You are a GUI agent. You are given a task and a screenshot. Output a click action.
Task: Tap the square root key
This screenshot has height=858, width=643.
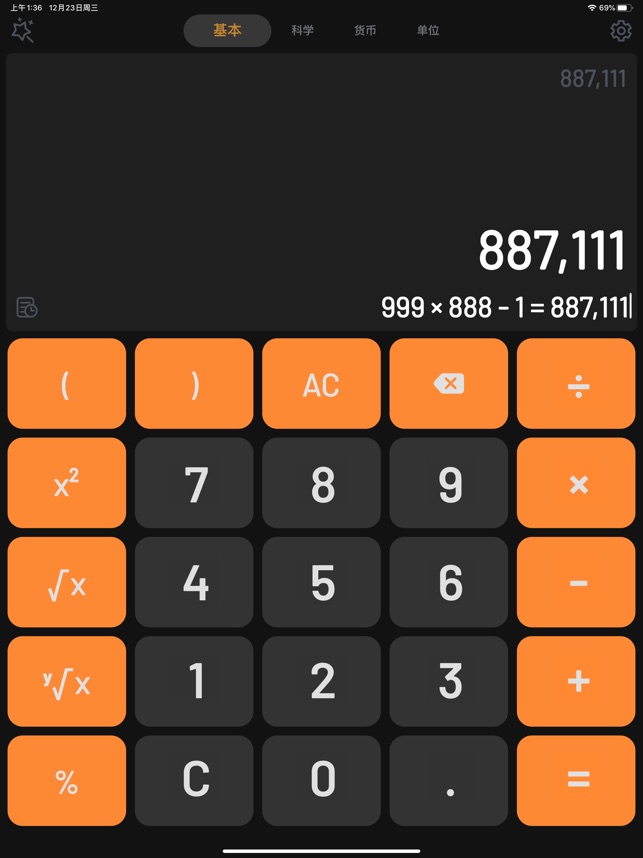66,583
